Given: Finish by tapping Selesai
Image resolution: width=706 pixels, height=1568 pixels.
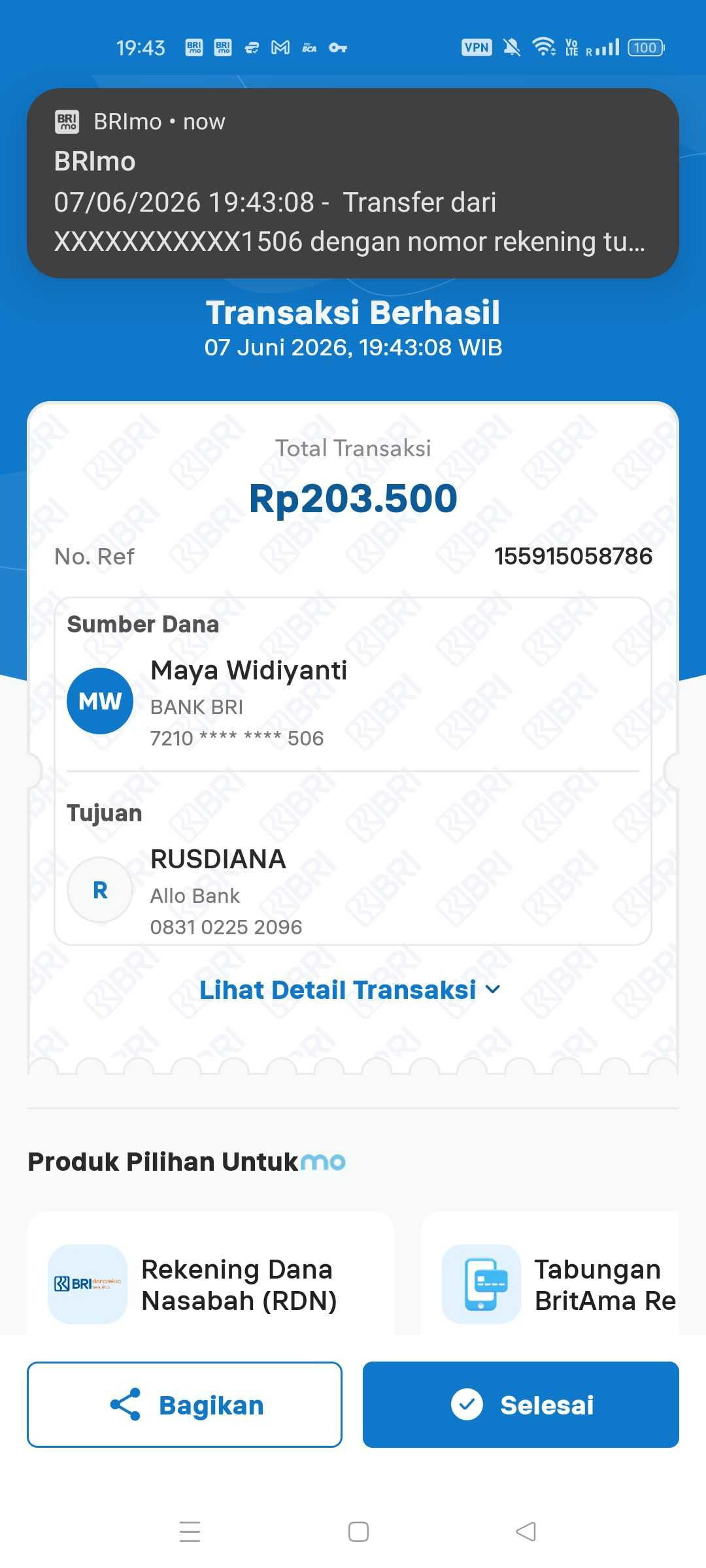Looking at the screenshot, I should point(521,1405).
